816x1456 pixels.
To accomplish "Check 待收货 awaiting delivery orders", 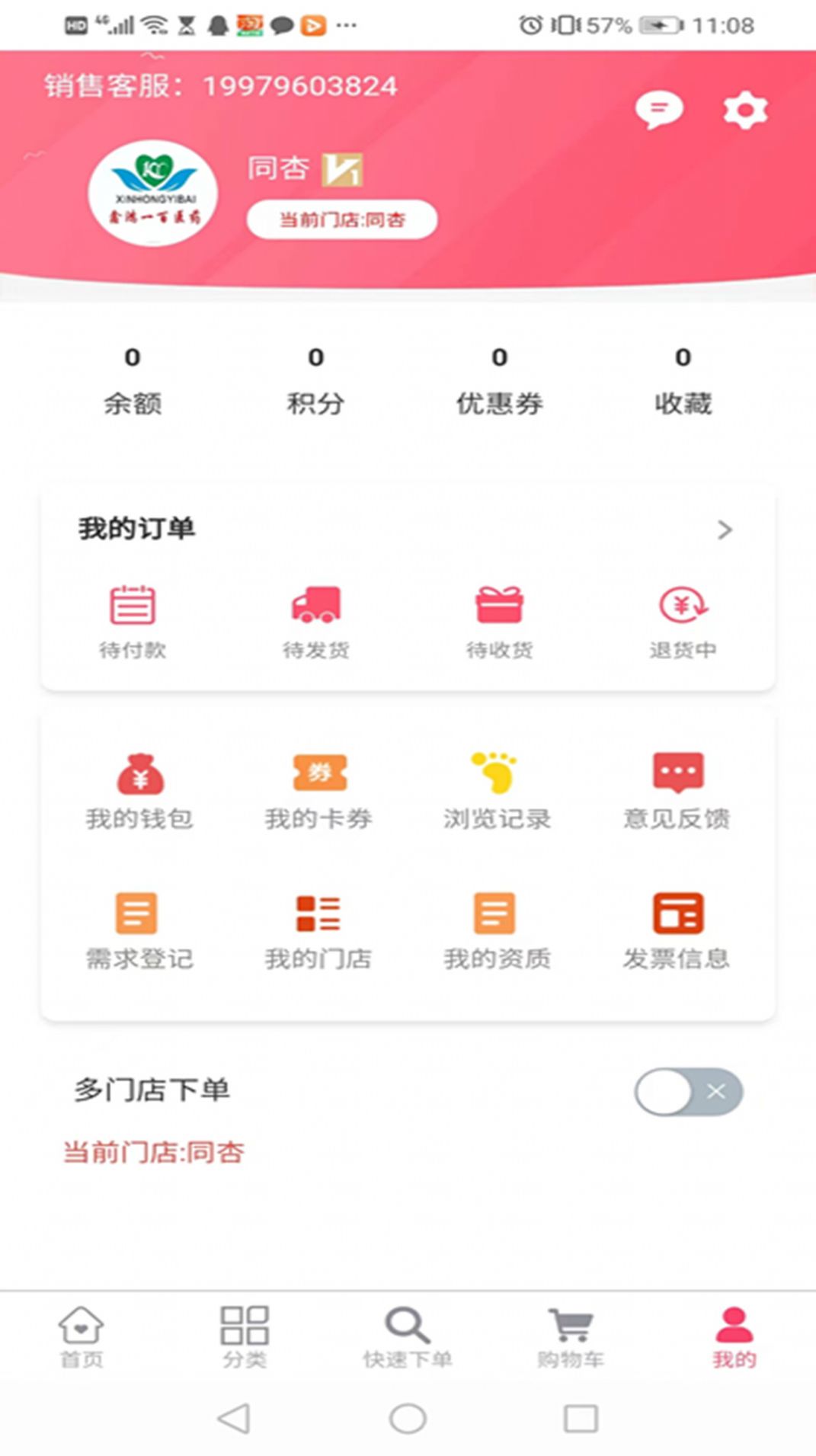I will 499,617.
